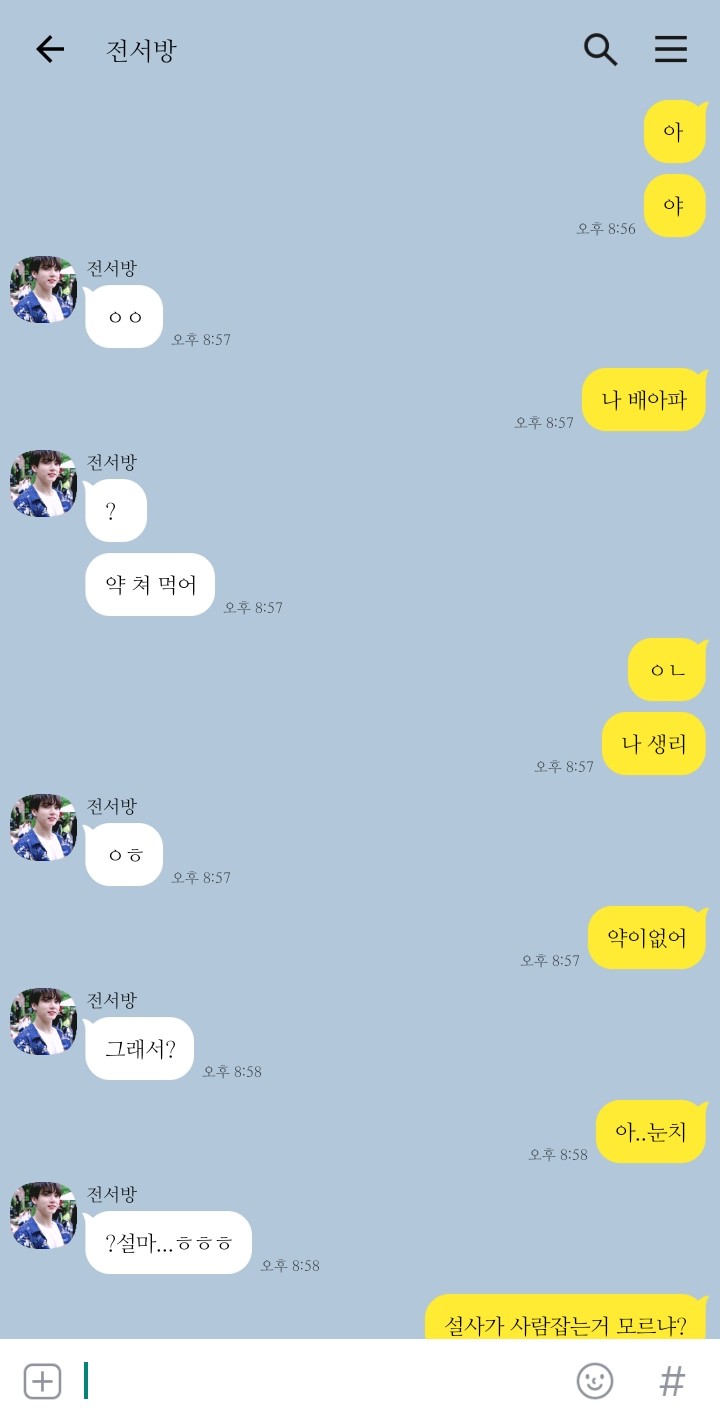
Task: Tap the message text field
Action: coord(320,1381)
